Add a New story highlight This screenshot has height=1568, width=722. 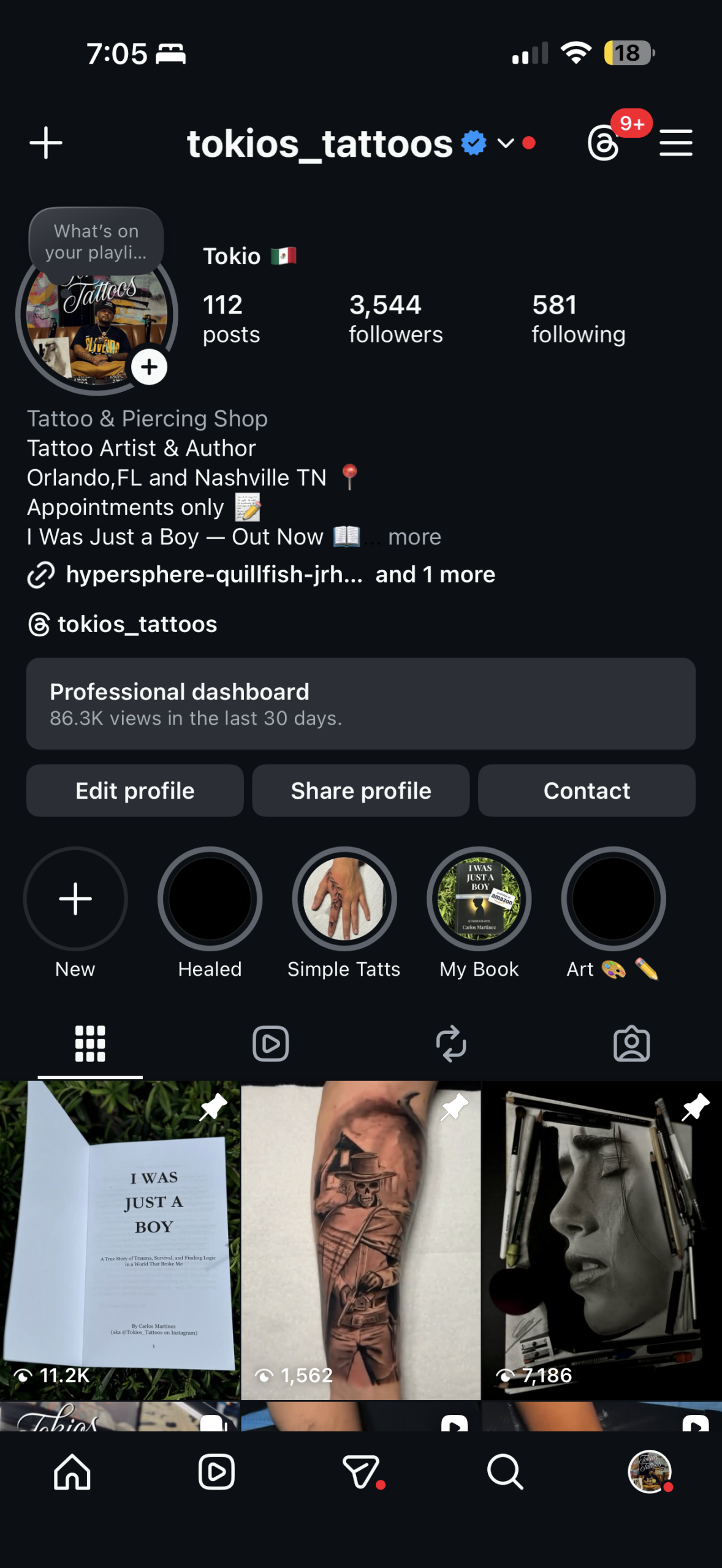pos(75,899)
